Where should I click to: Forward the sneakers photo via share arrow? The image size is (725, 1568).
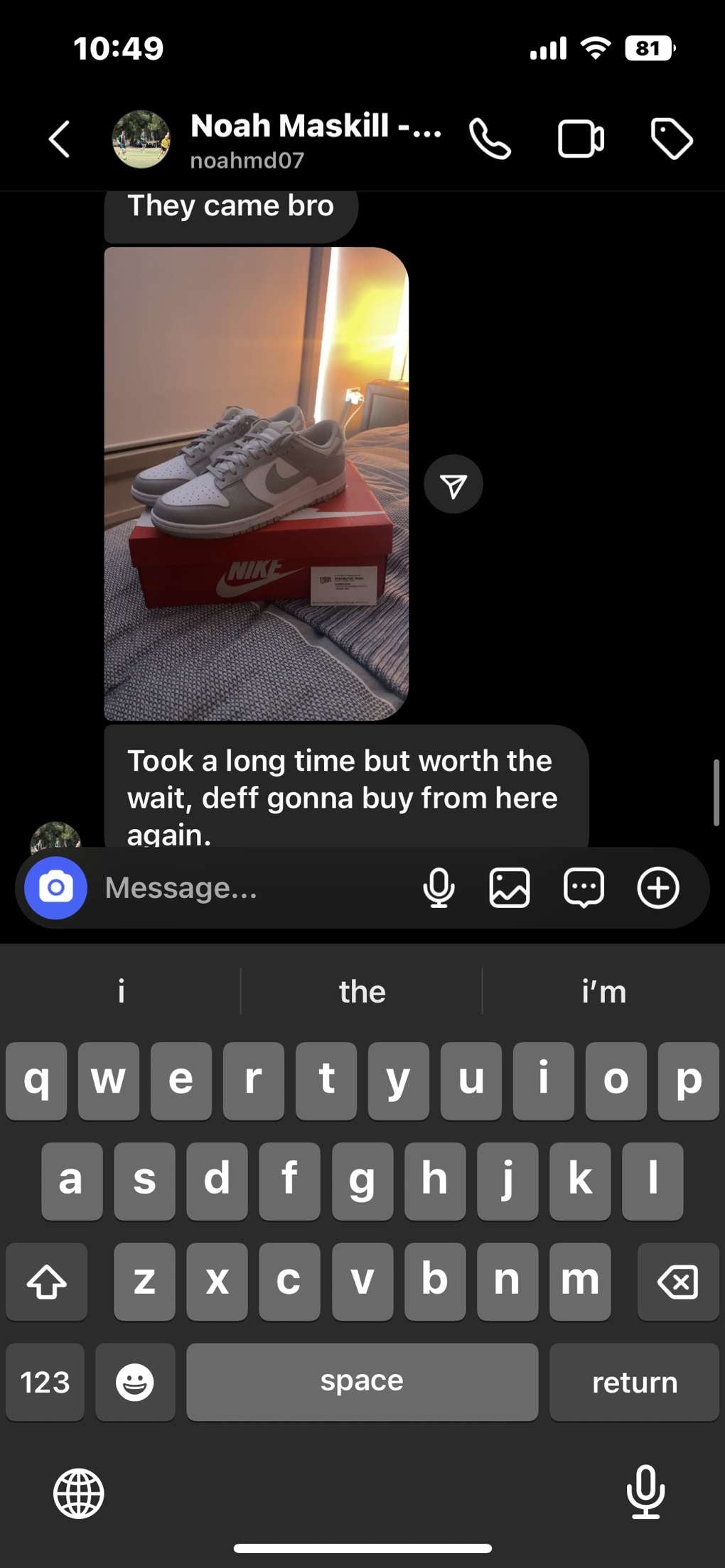tap(453, 485)
